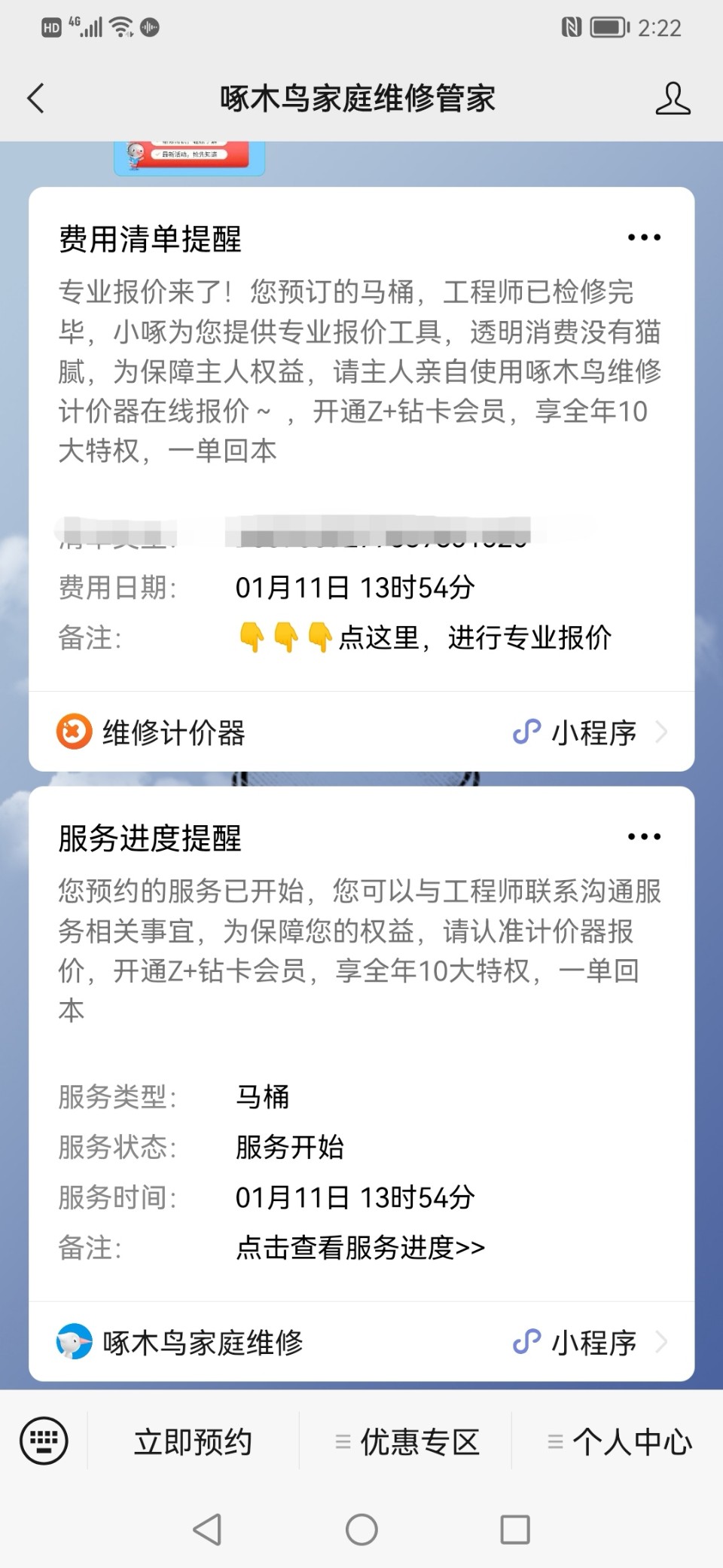Expand the 个人中心 menu
723x1568 pixels.
click(619, 1441)
